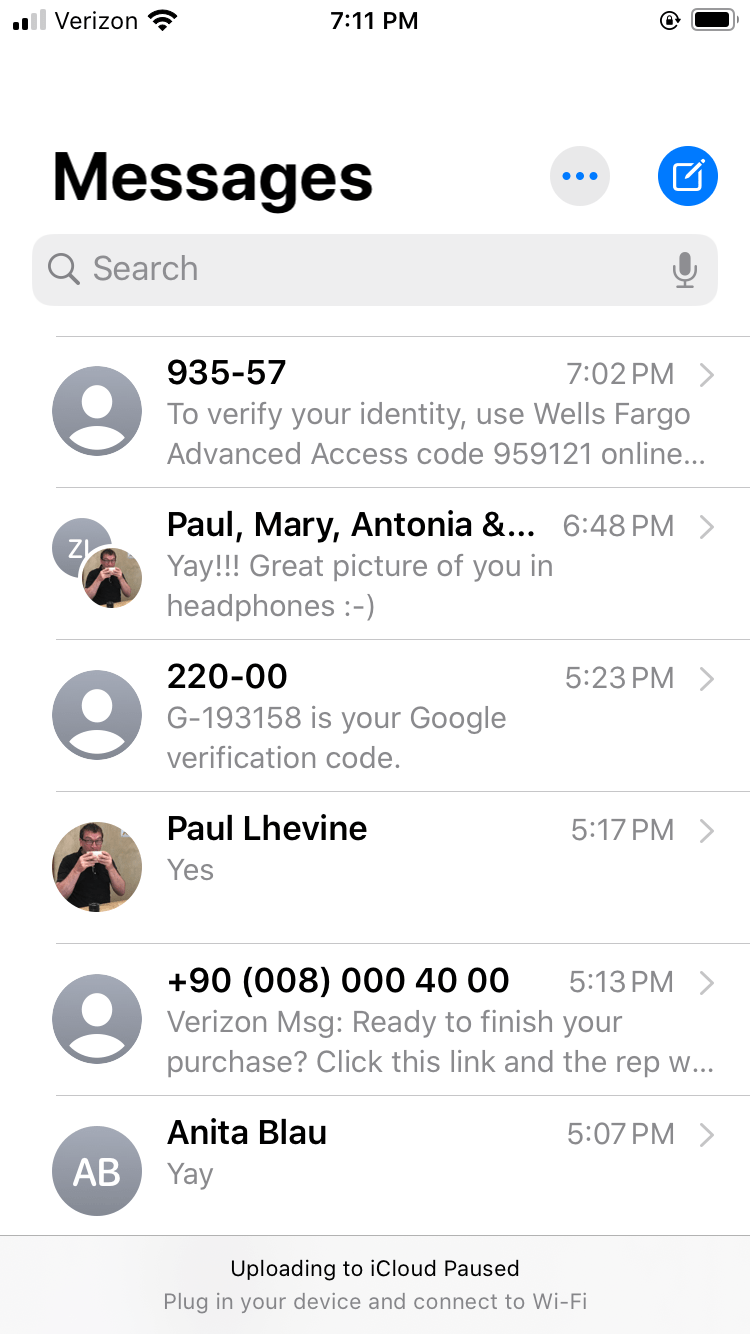Open the chat with Paul Lhevine

coord(400,868)
